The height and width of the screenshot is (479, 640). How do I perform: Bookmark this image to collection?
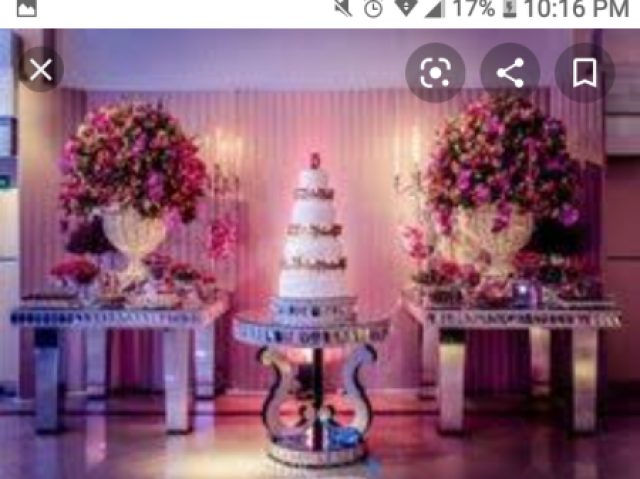coord(585,73)
